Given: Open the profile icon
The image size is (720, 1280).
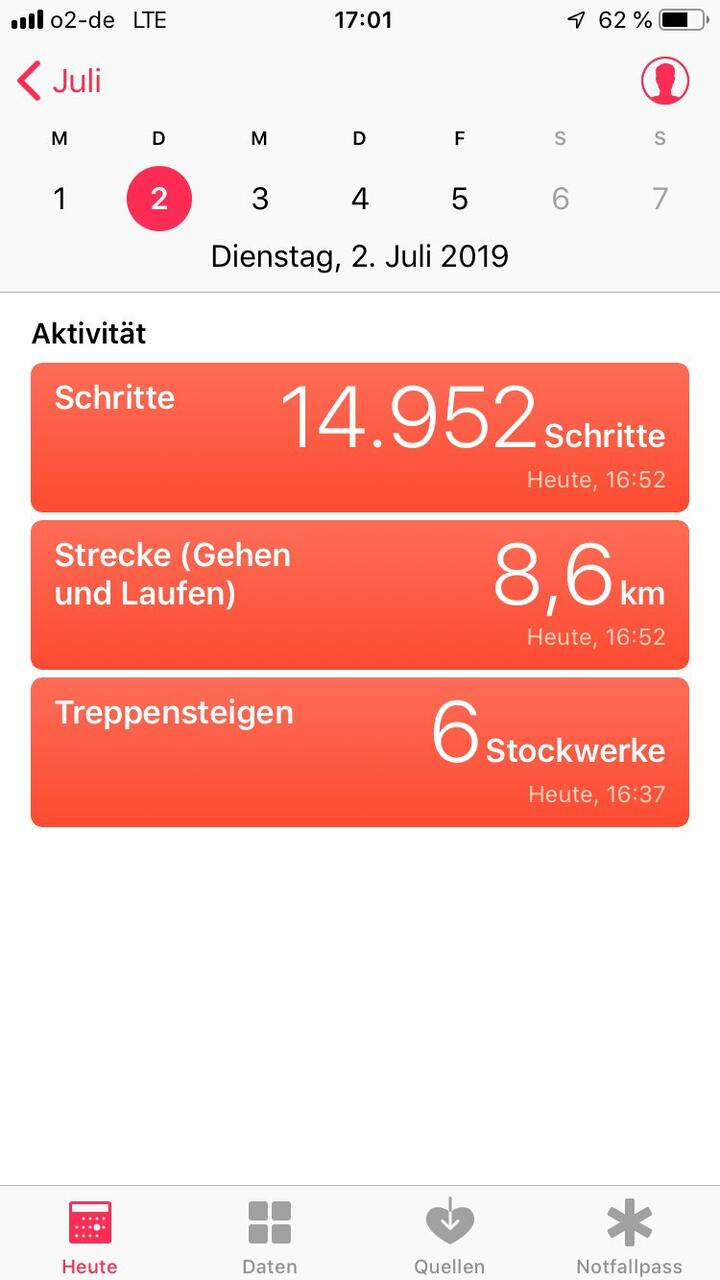Looking at the screenshot, I should 665,81.
